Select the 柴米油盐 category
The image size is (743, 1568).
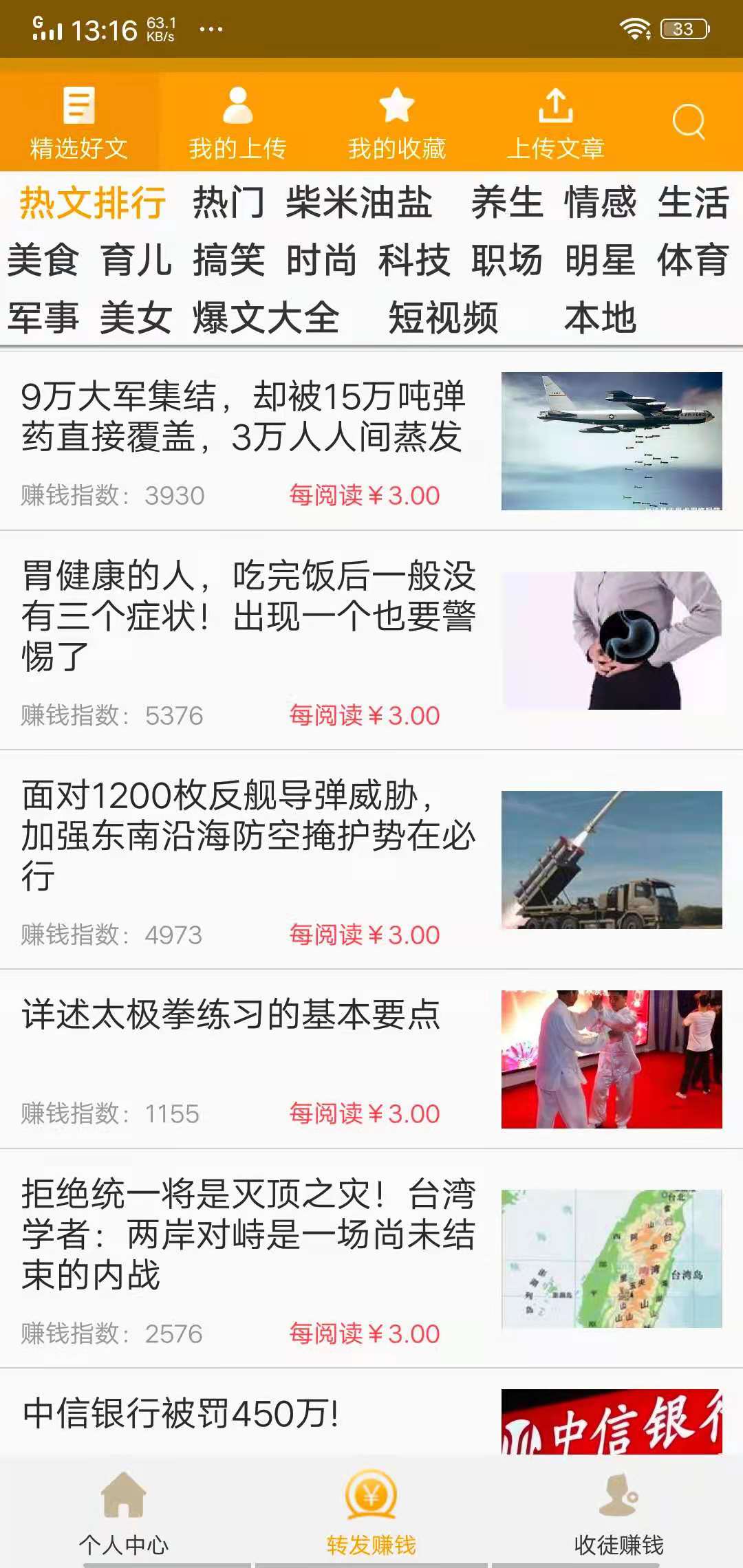pos(359,203)
